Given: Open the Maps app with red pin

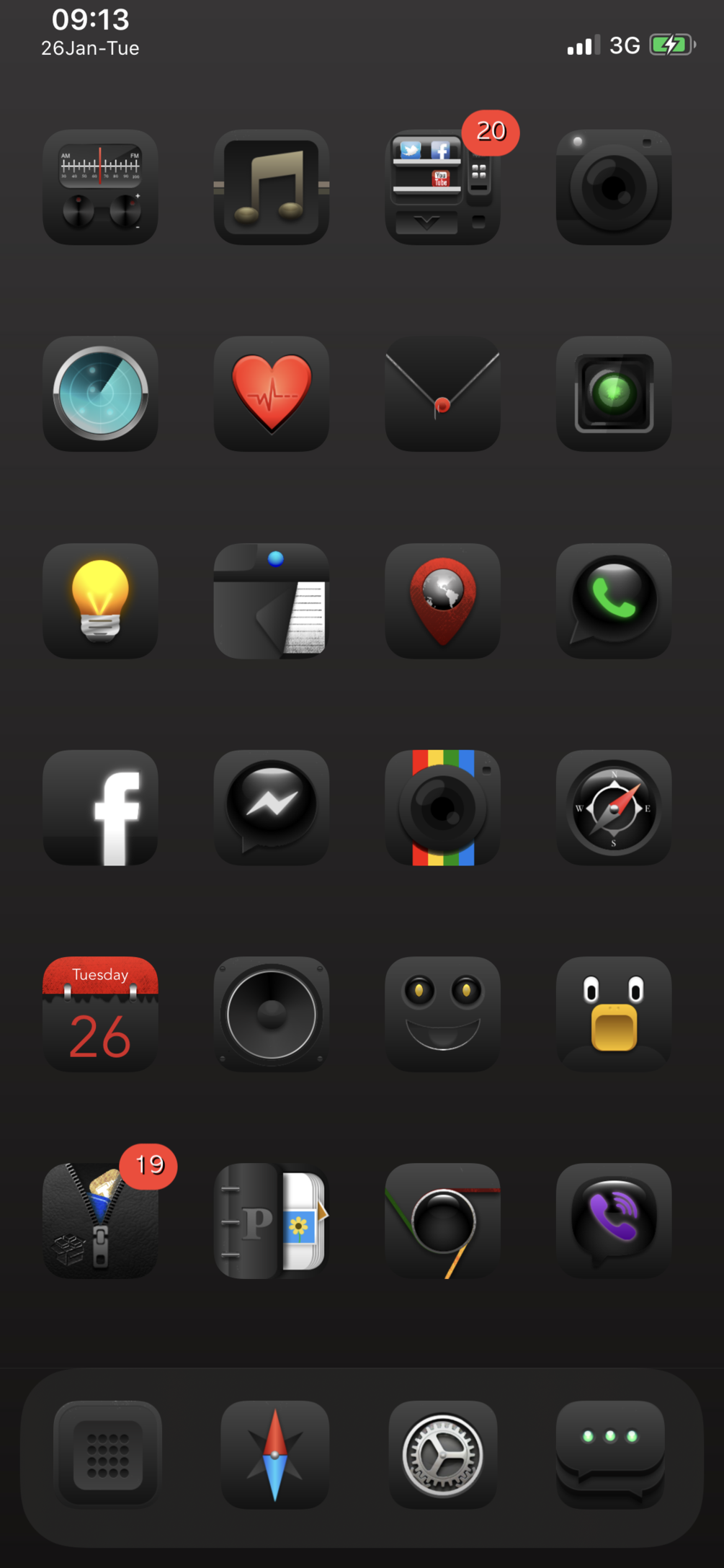Looking at the screenshot, I should click(x=442, y=600).
